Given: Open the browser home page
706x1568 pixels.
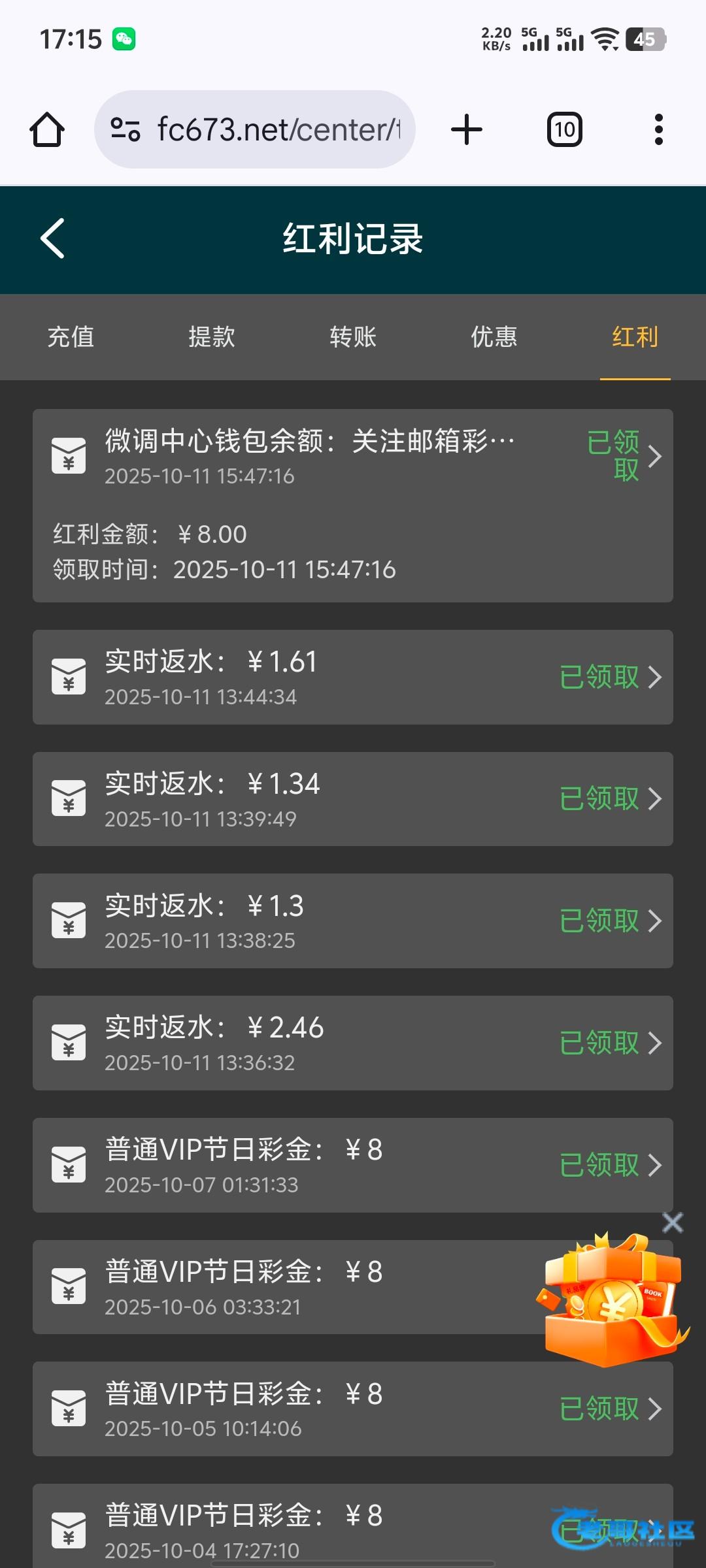Looking at the screenshot, I should (x=47, y=129).
